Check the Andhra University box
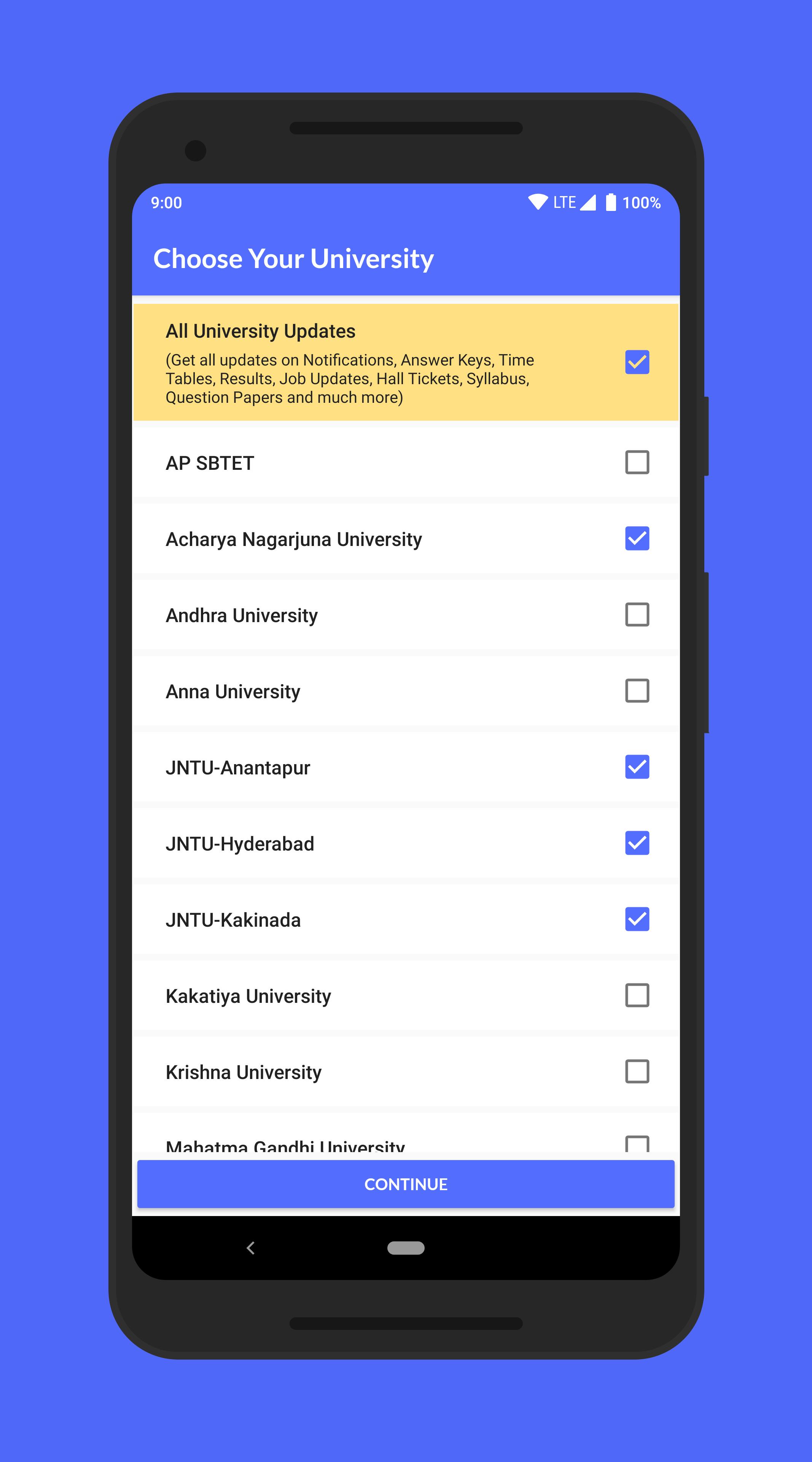This screenshot has height=1462, width=812. pyautogui.click(x=637, y=614)
